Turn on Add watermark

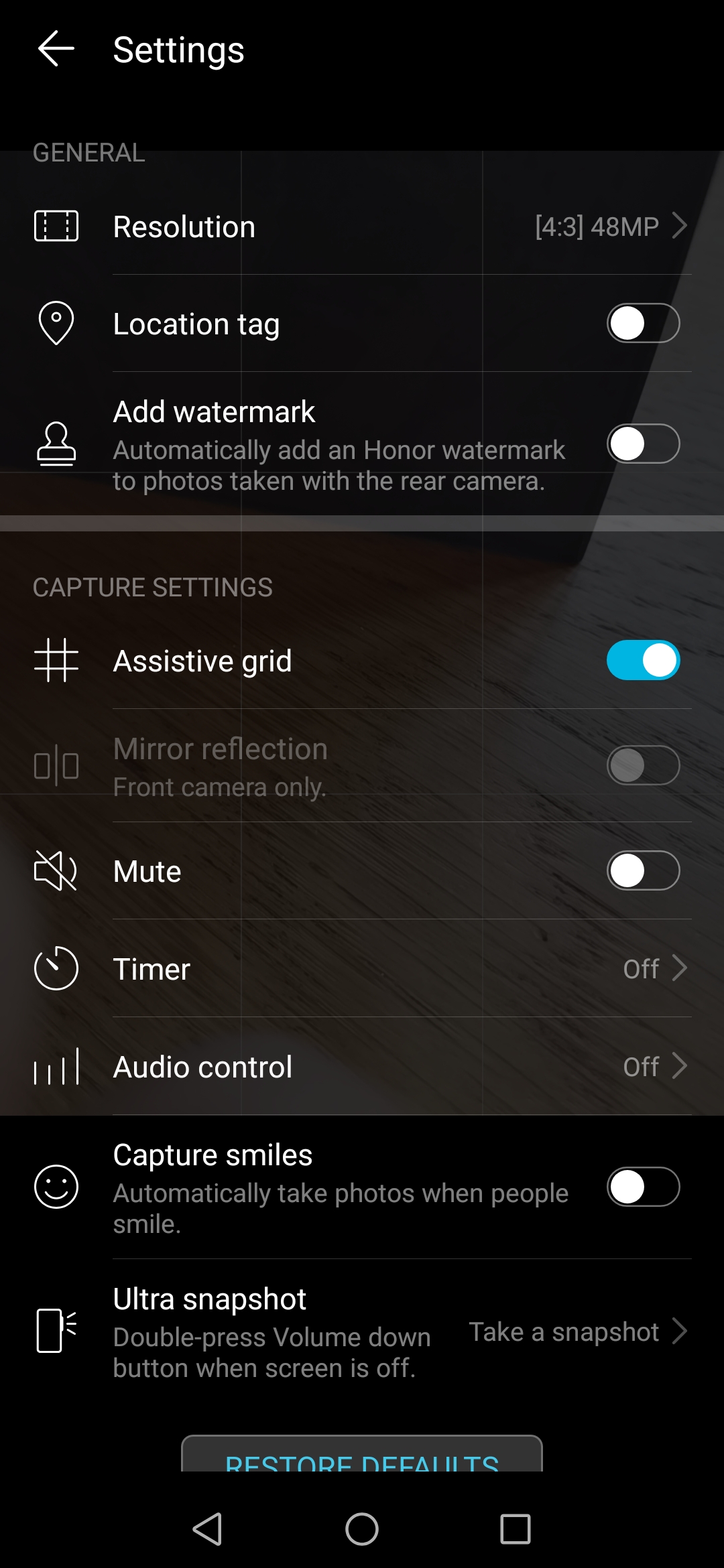point(643,444)
